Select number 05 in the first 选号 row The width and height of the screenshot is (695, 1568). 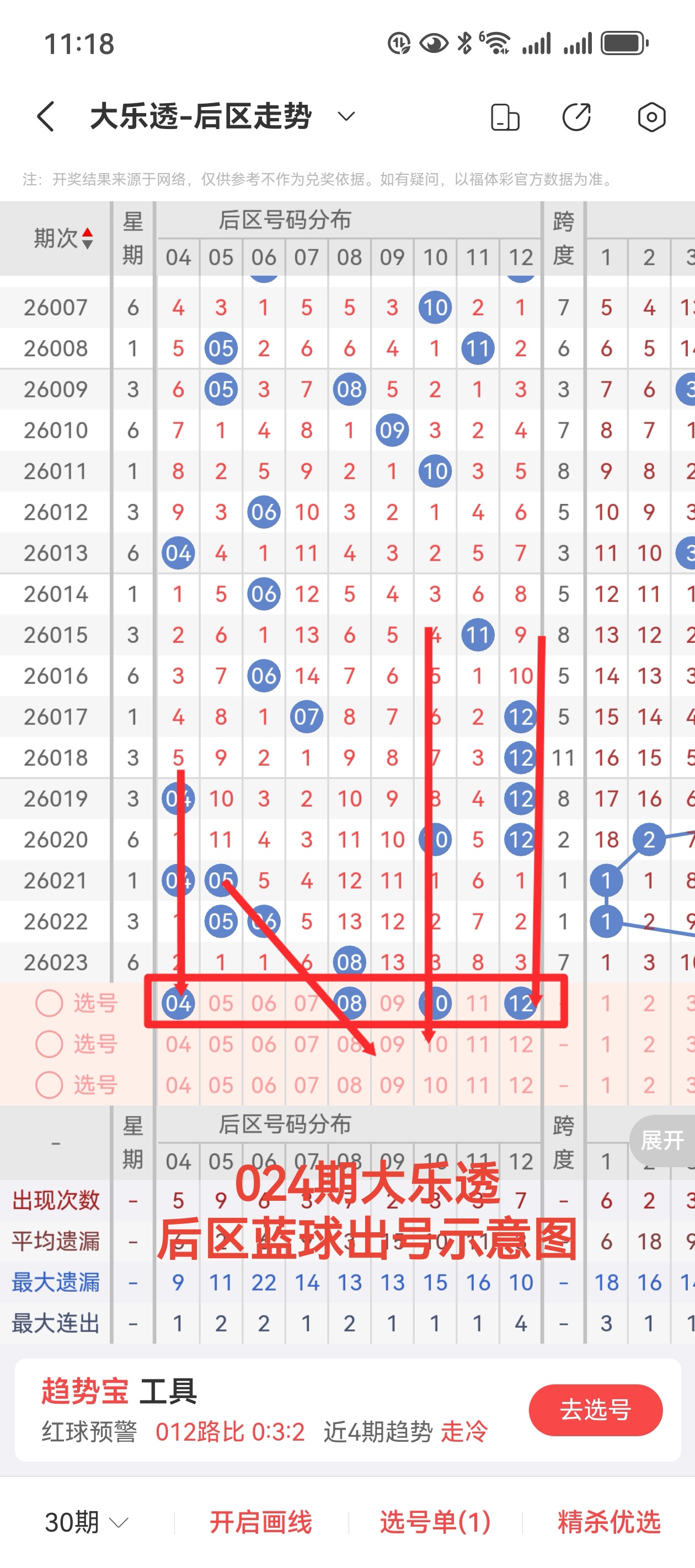coord(221,1003)
